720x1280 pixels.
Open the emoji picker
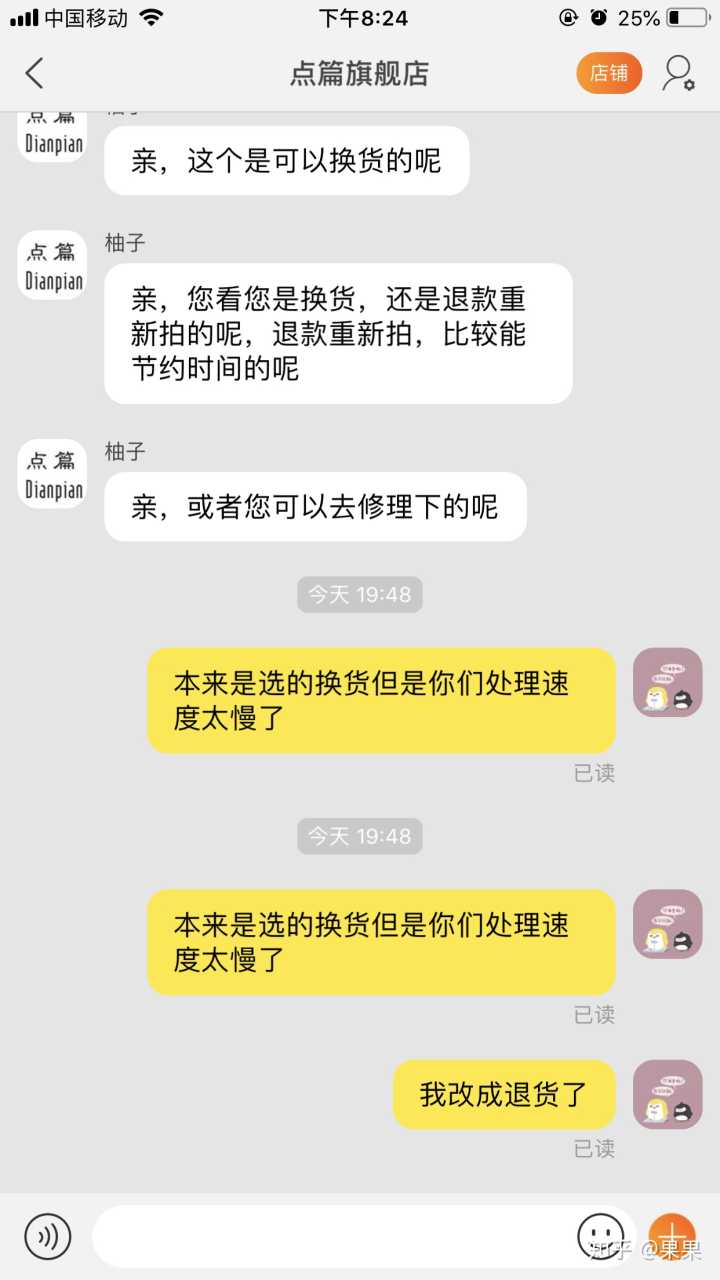600,1236
